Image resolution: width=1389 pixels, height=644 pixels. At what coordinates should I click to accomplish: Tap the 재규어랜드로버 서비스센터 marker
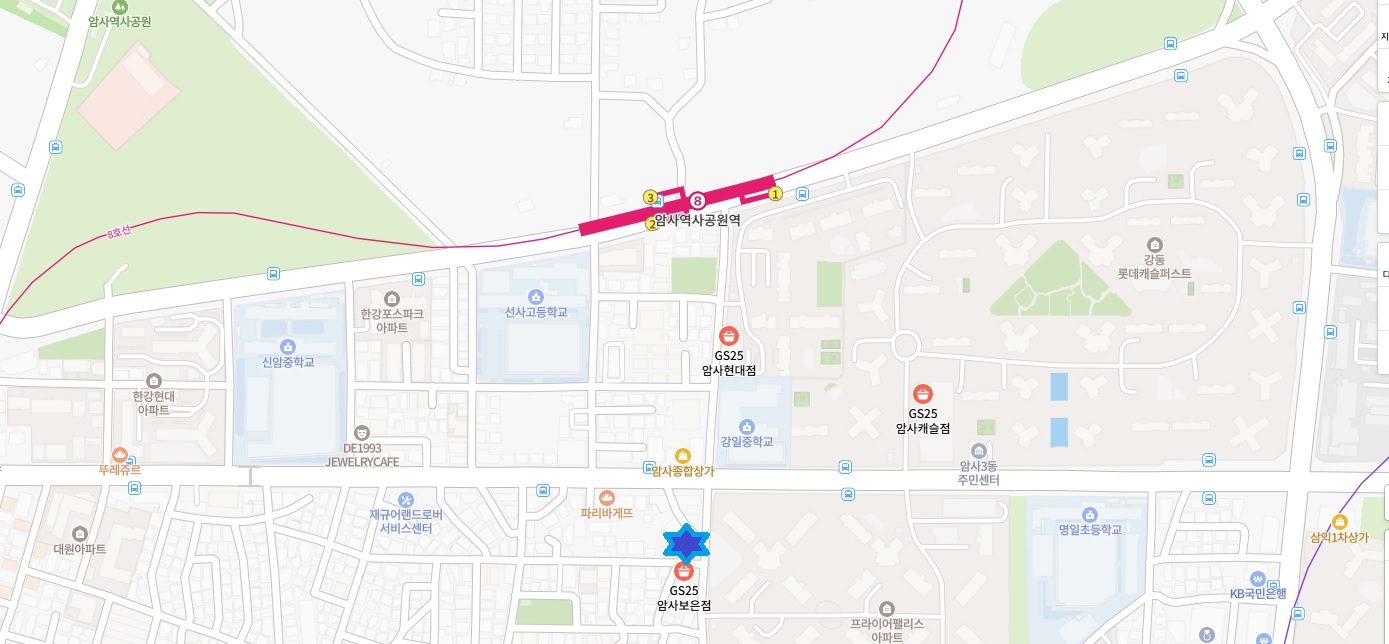(x=405, y=499)
